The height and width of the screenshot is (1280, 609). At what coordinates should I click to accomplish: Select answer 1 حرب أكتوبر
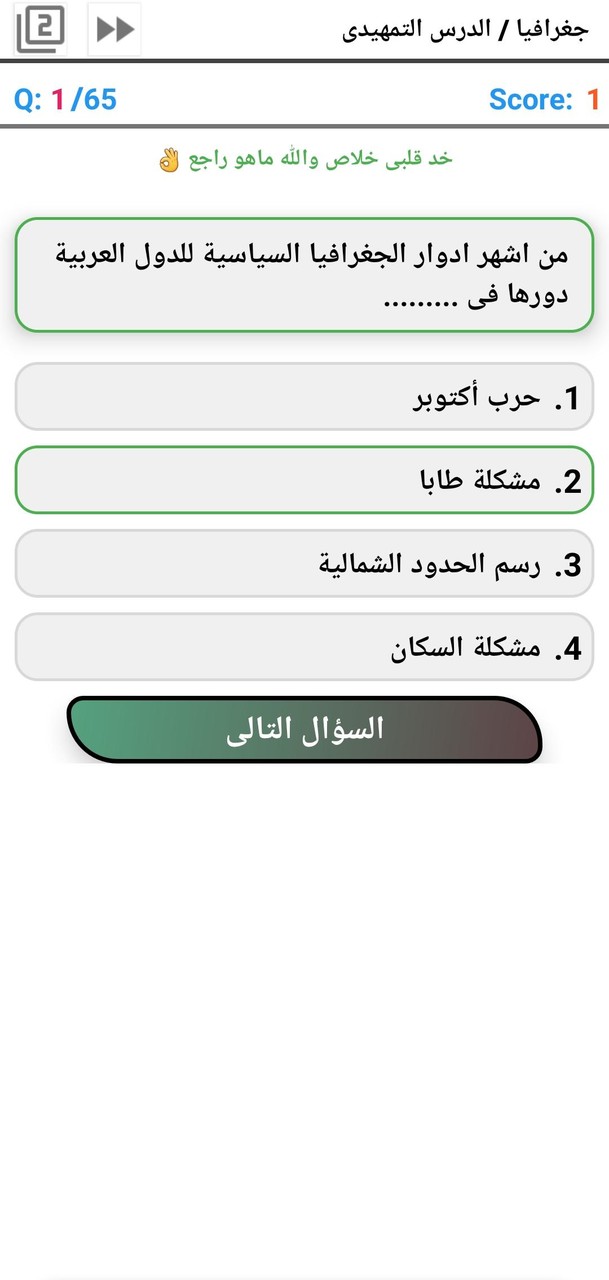pos(304,398)
